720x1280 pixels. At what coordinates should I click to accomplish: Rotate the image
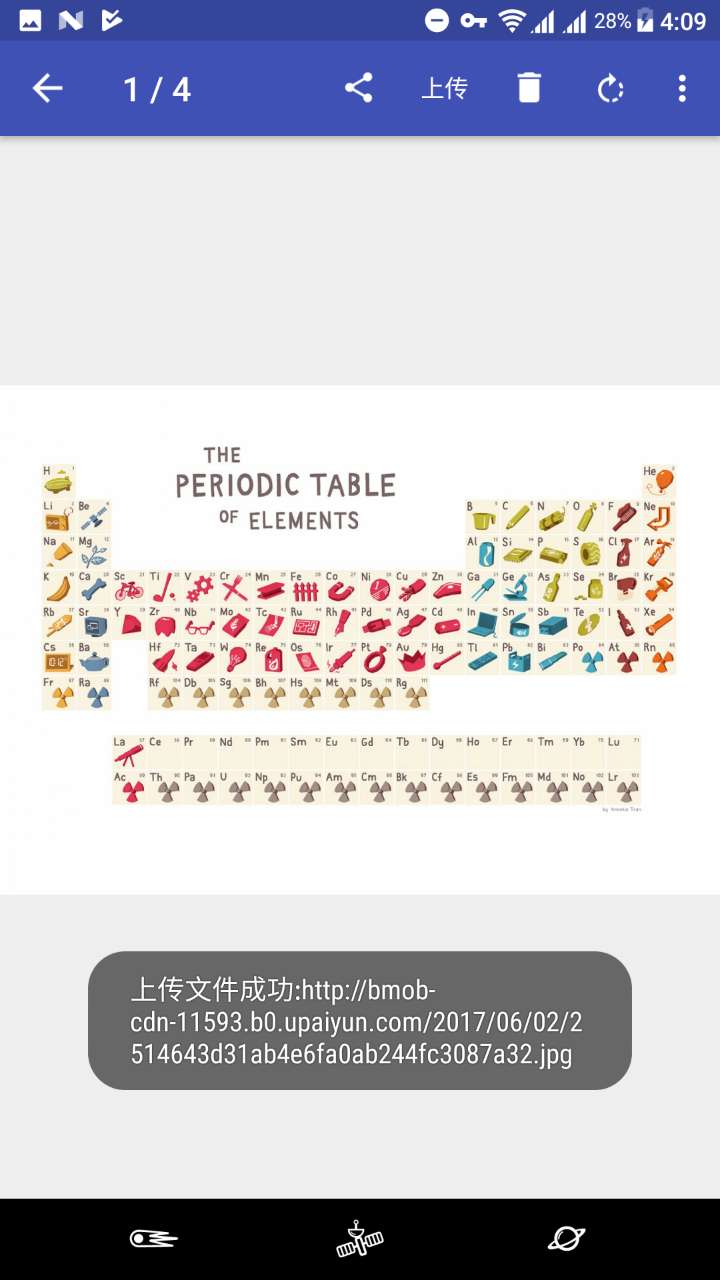point(610,89)
